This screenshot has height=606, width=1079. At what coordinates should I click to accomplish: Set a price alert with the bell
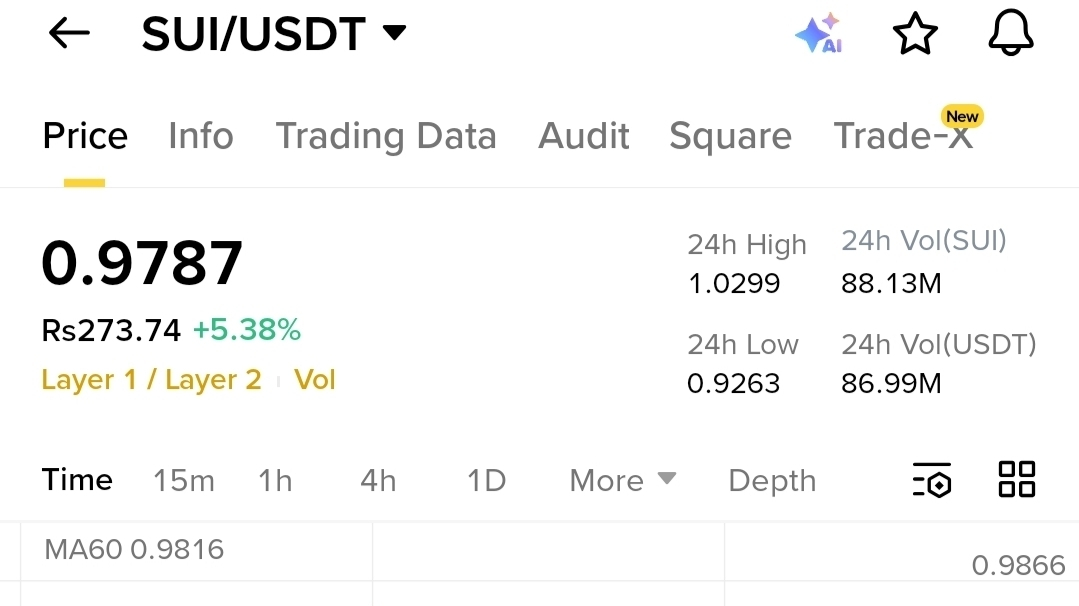(1010, 35)
